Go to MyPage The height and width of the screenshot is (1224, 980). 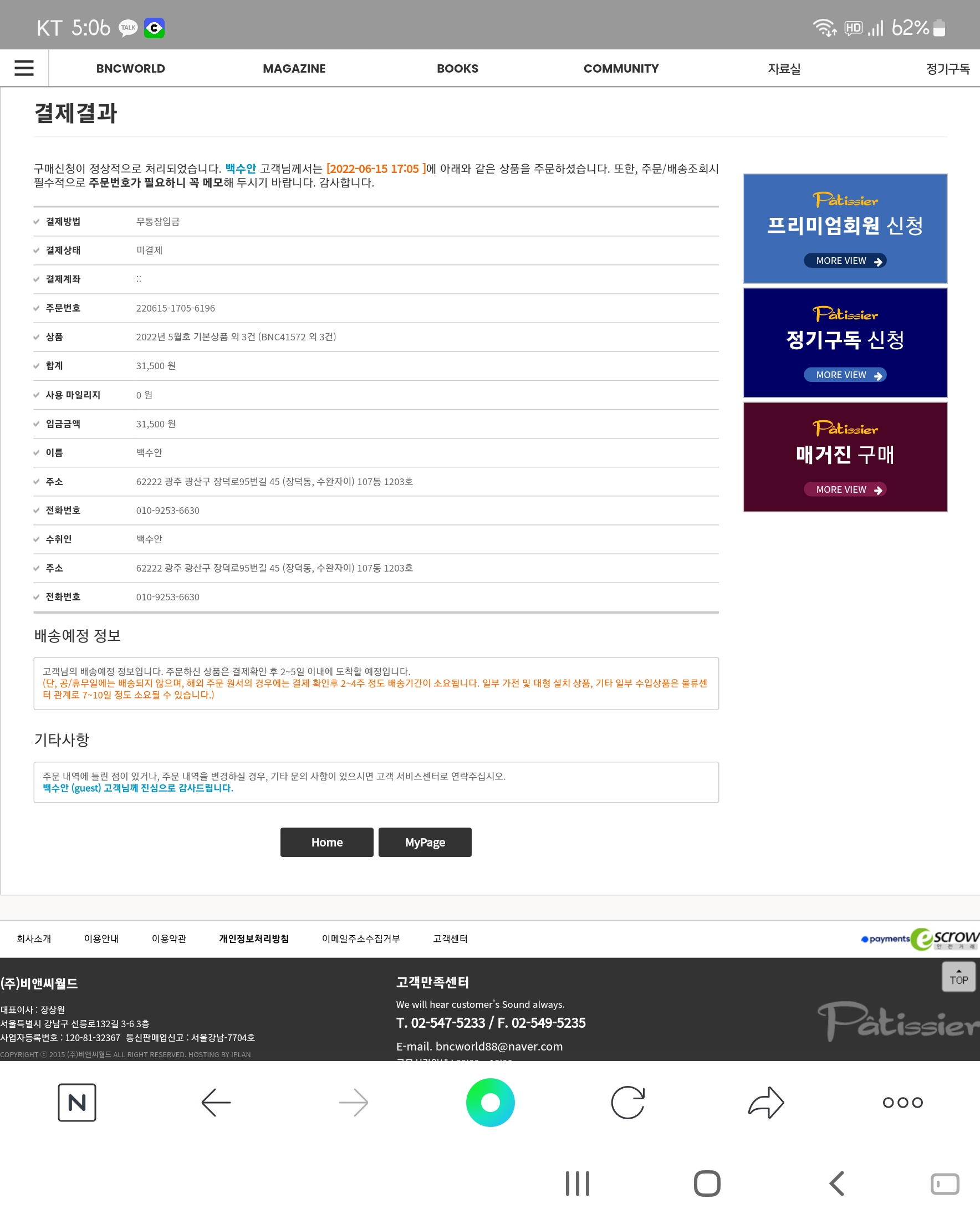(425, 842)
